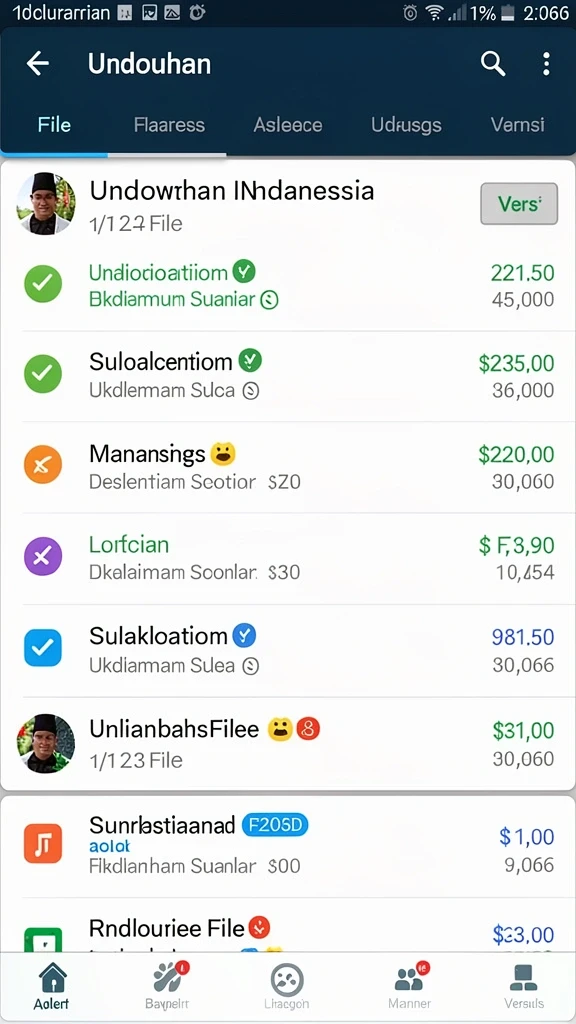576x1024 pixels.
Task: Select the Udrusgs tab
Action: (x=406, y=125)
